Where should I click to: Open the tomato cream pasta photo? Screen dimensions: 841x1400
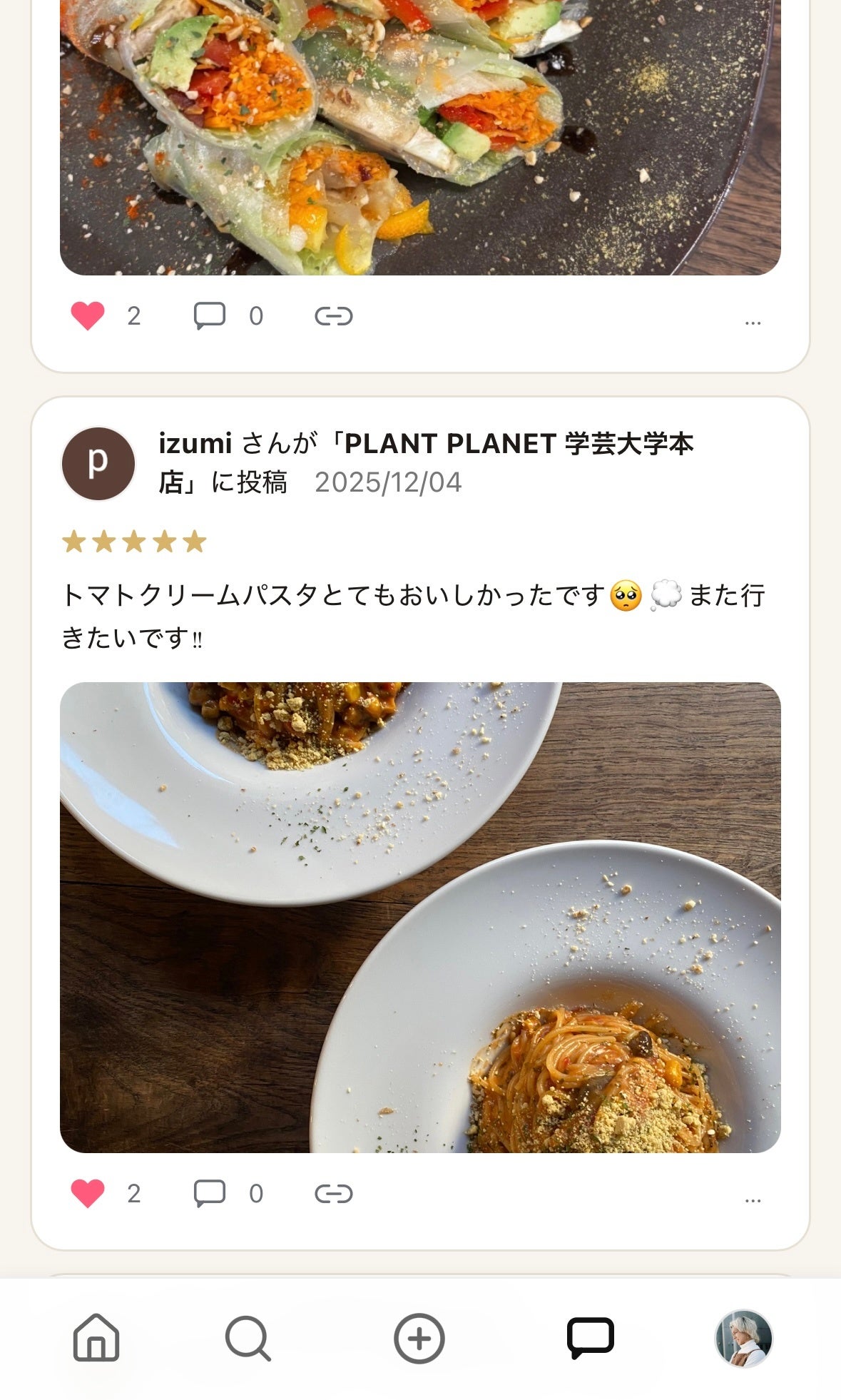tap(420, 917)
